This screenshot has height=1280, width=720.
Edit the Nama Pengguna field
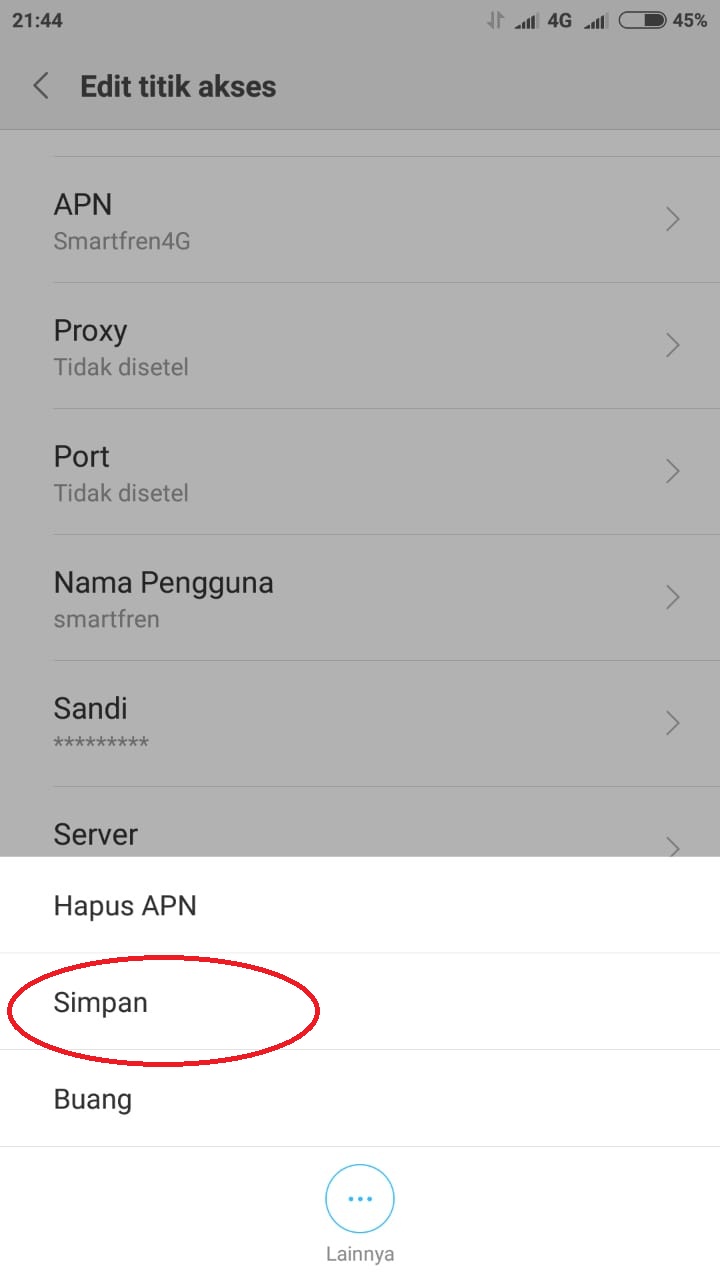coord(360,598)
